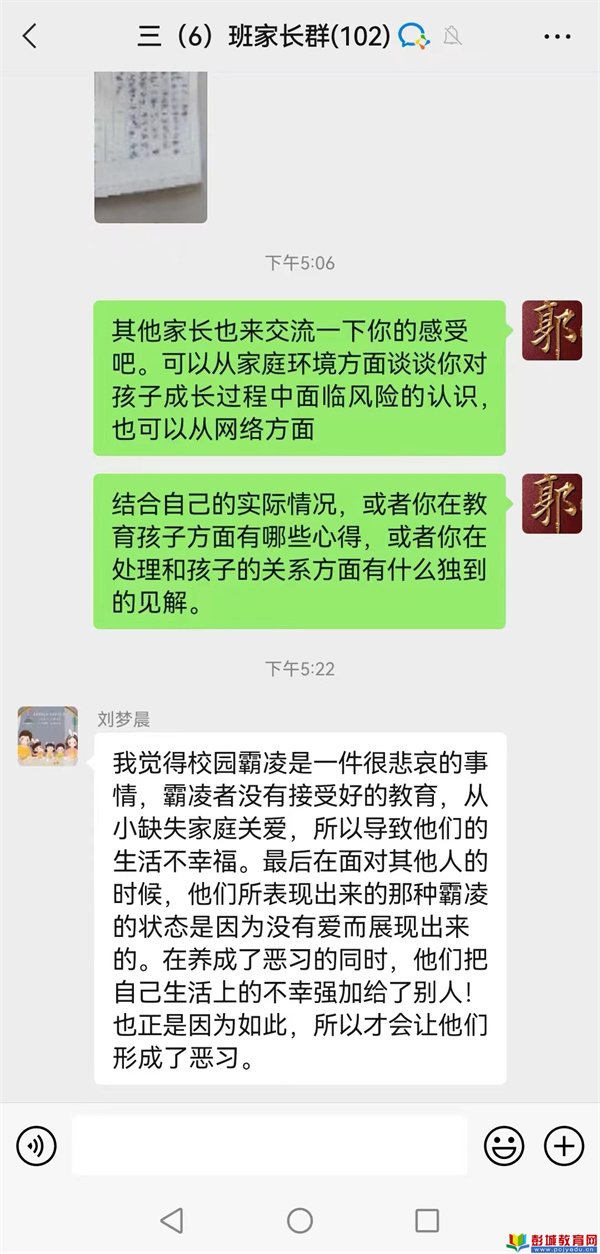Viewport: 600px width, 1254px height.
Task: Go back from the parent group chat
Action: click(29, 37)
